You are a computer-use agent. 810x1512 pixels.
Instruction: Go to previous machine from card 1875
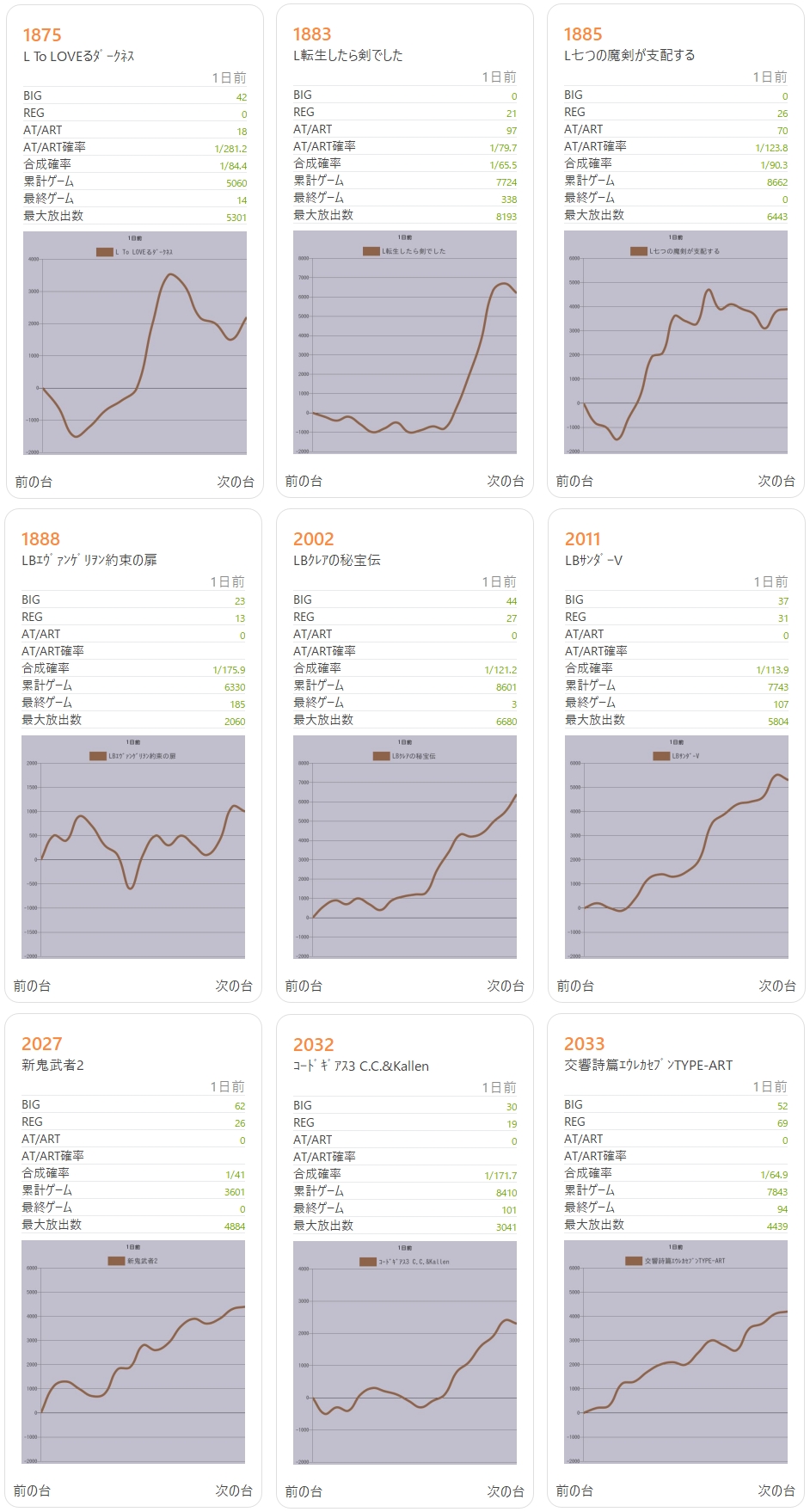point(34,482)
